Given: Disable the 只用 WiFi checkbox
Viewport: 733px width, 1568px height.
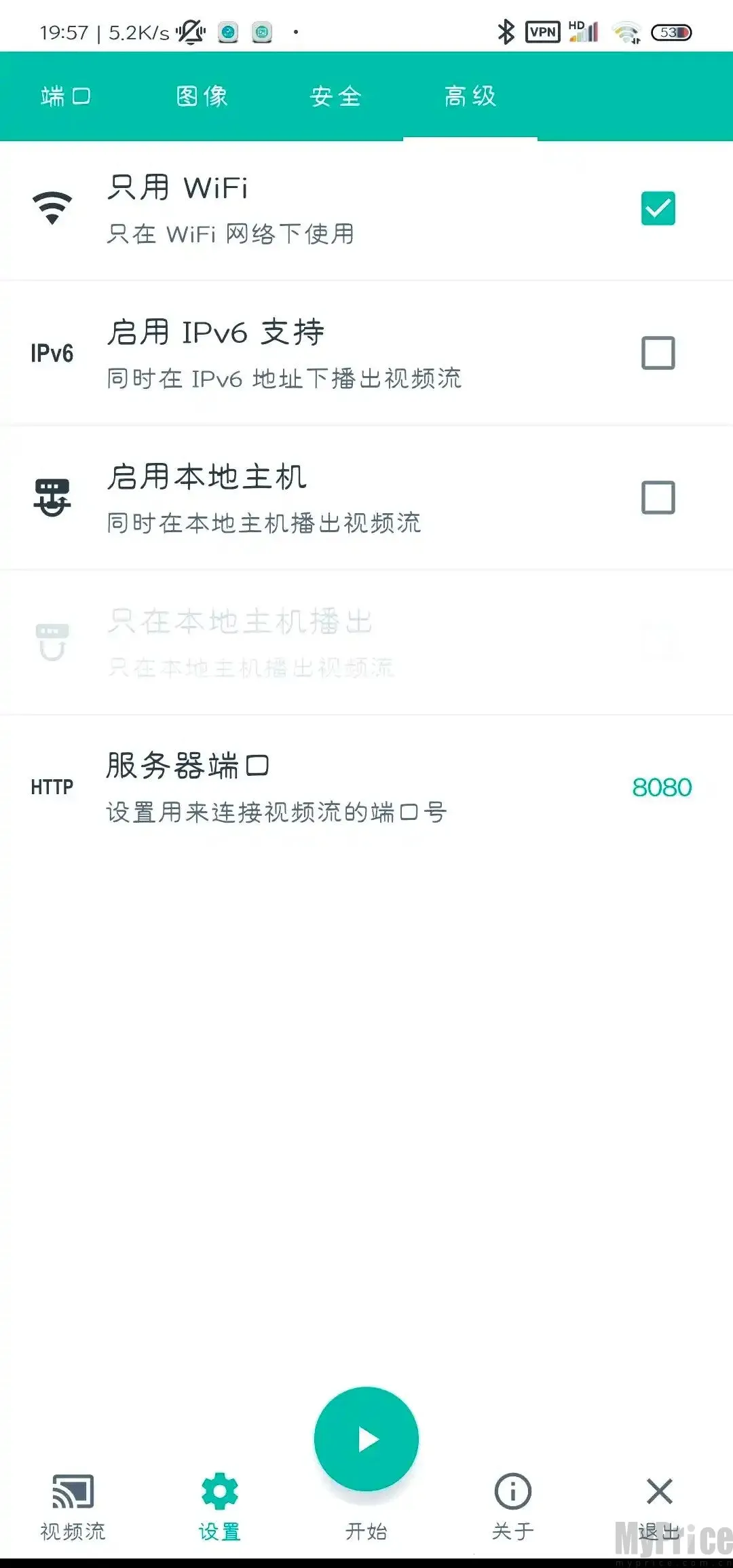Looking at the screenshot, I should [658, 208].
